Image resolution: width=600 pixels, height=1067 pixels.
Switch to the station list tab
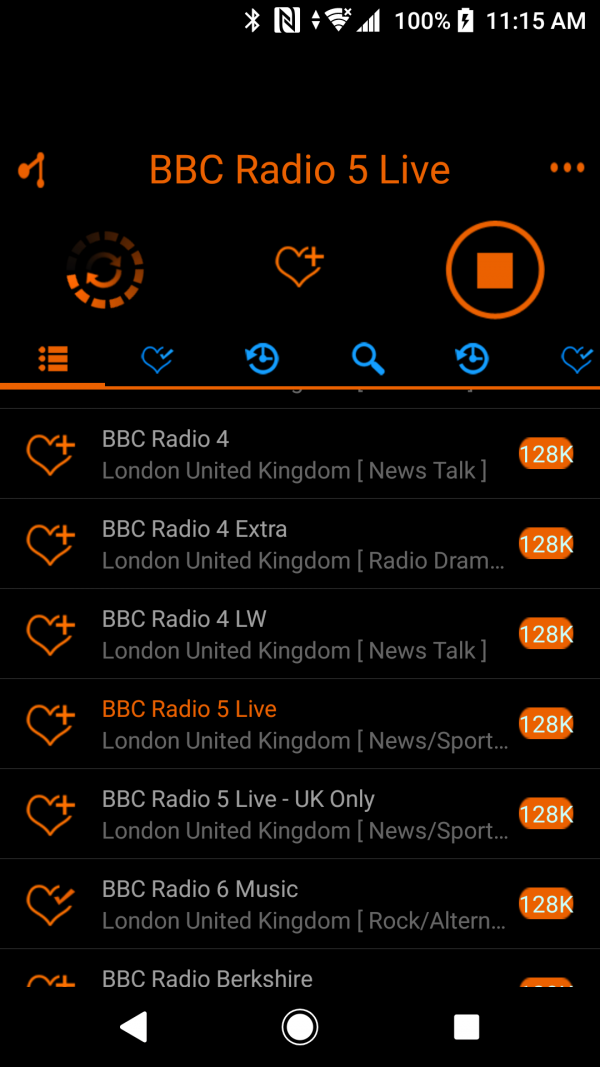53,358
